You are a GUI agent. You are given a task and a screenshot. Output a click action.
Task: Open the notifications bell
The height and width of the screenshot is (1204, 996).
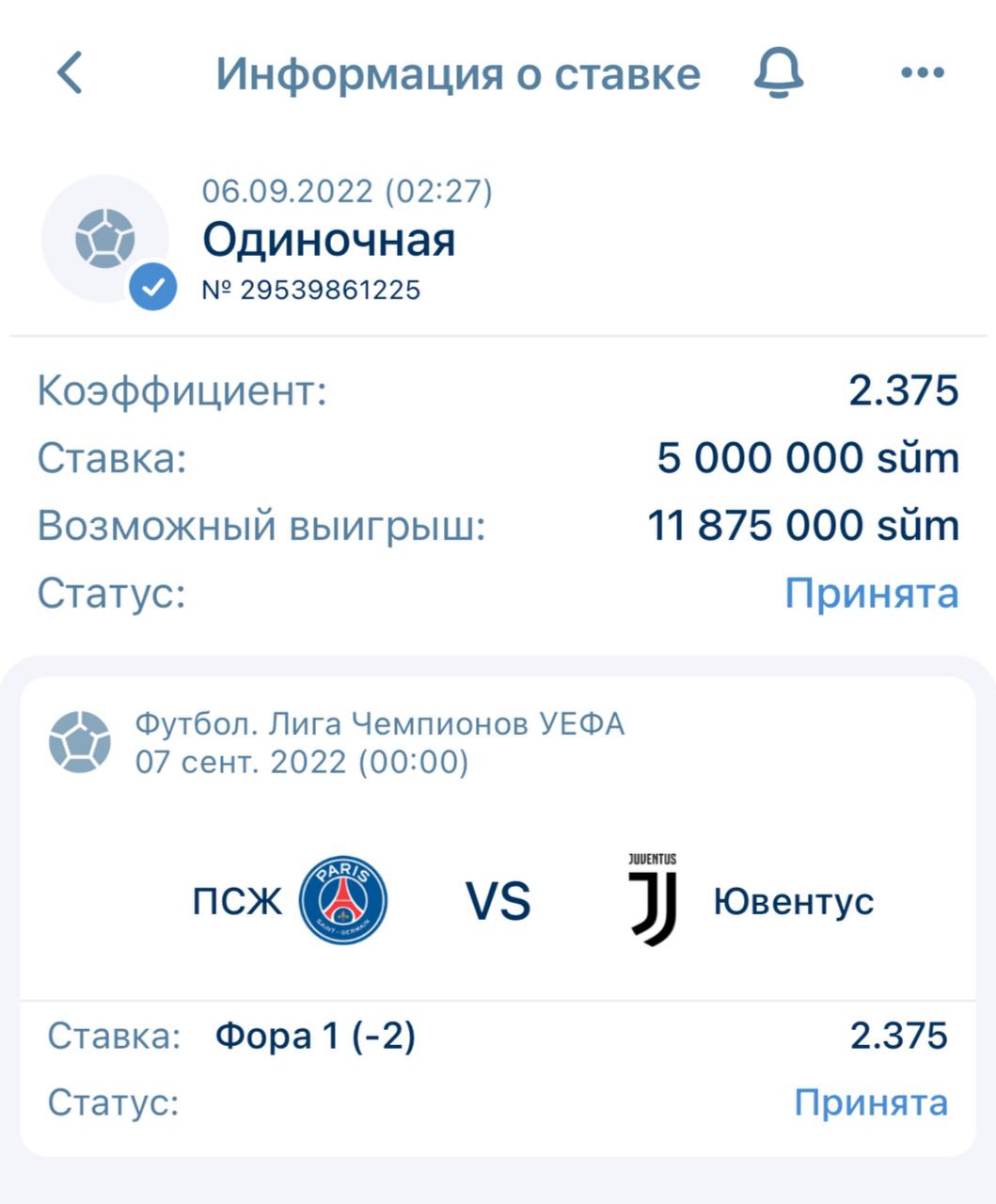click(779, 73)
